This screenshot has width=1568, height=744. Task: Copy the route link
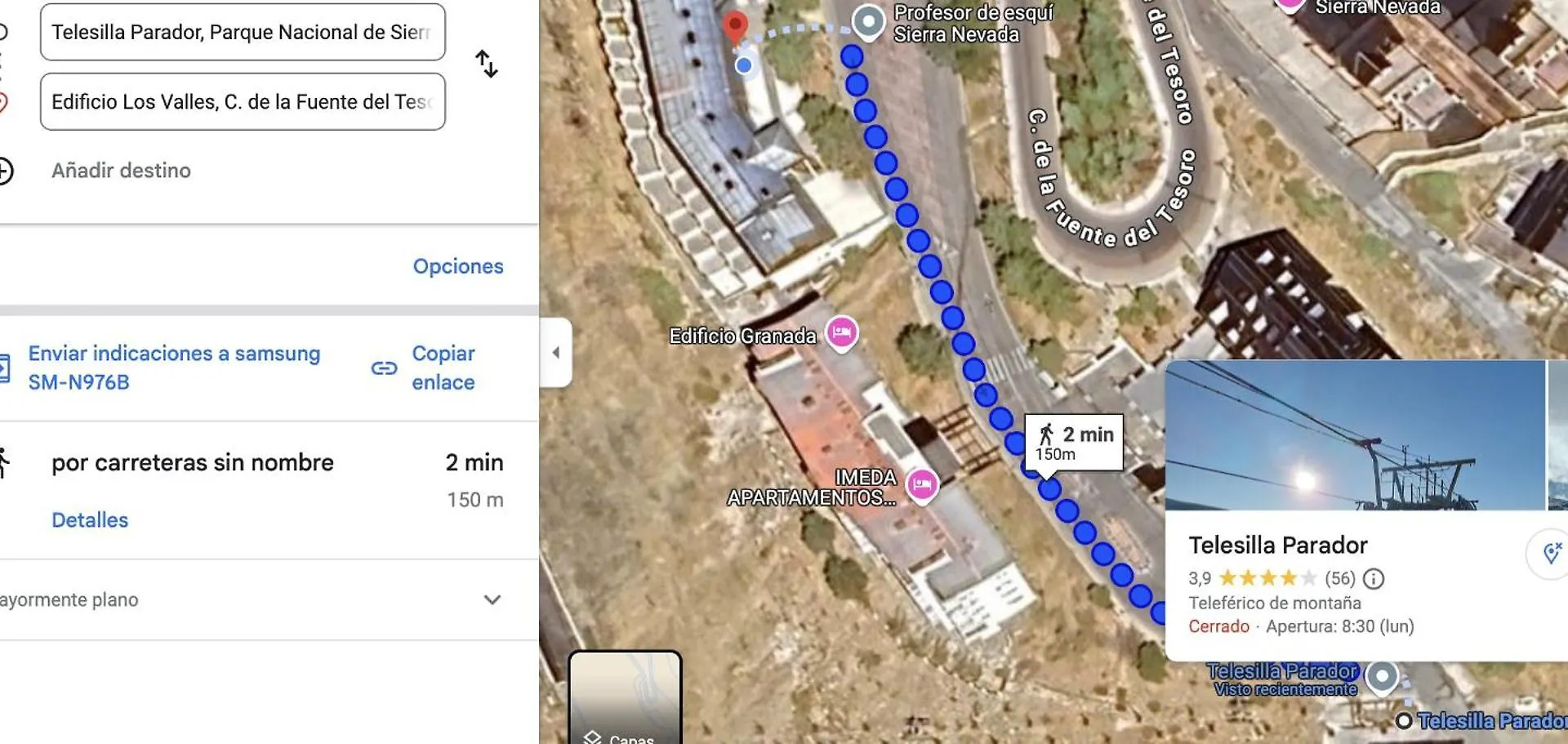[442, 368]
